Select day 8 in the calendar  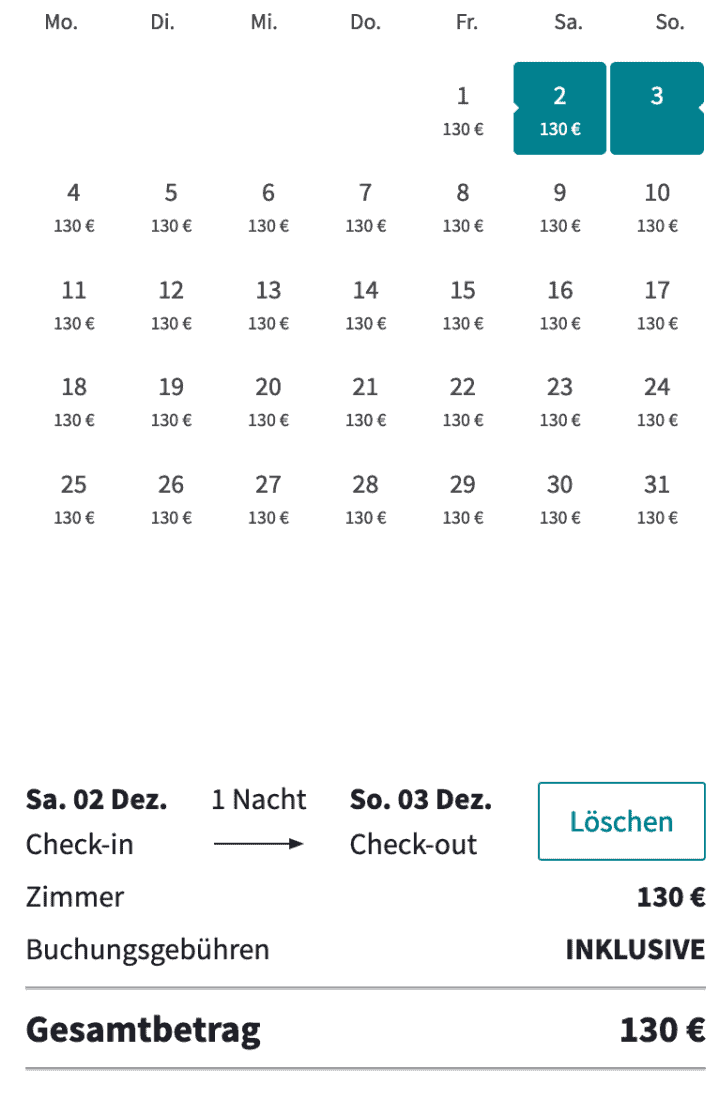(462, 206)
